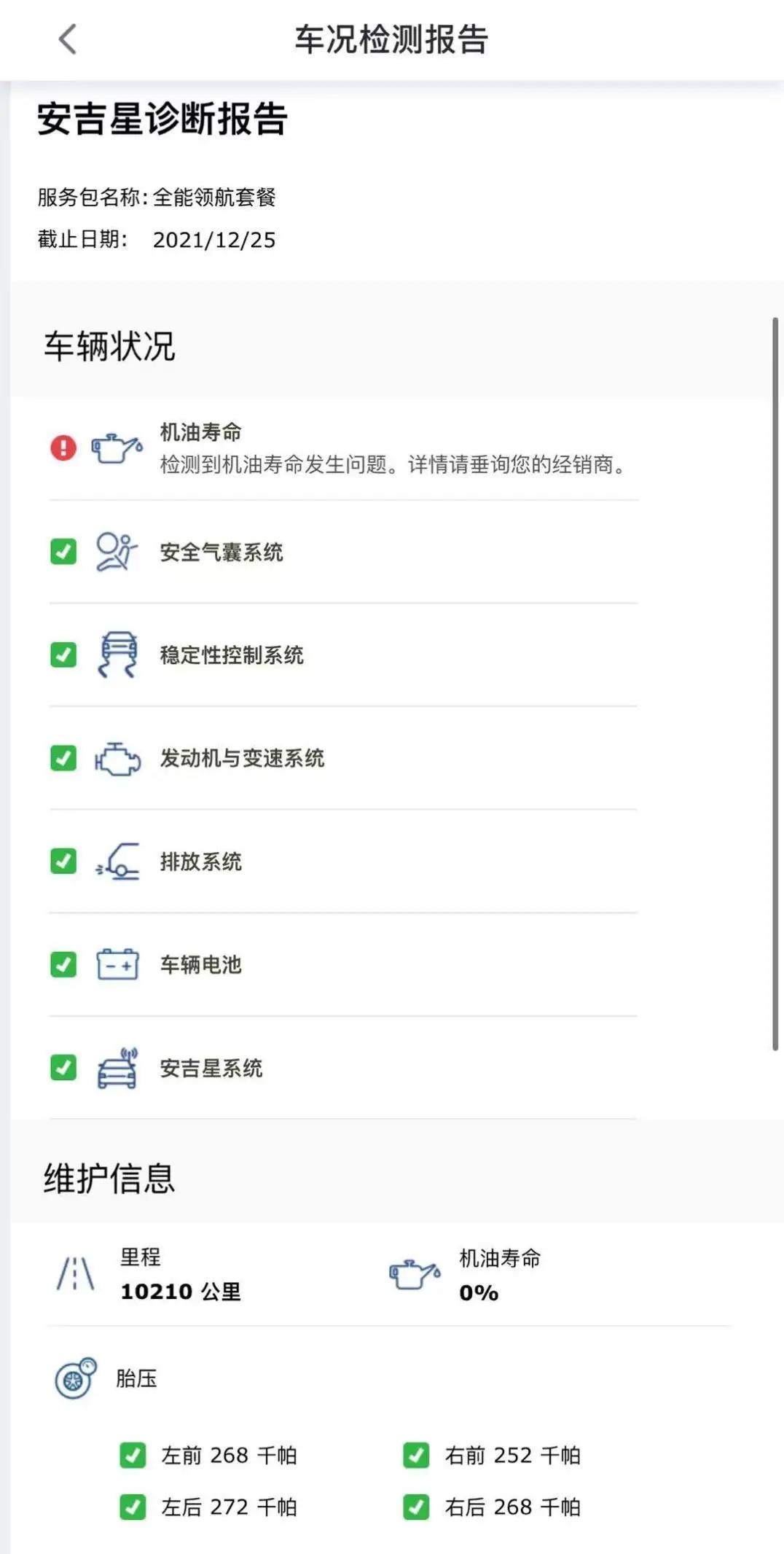Click the engine and transmission icon
The image size is (784, 1554).
point(117,759)
